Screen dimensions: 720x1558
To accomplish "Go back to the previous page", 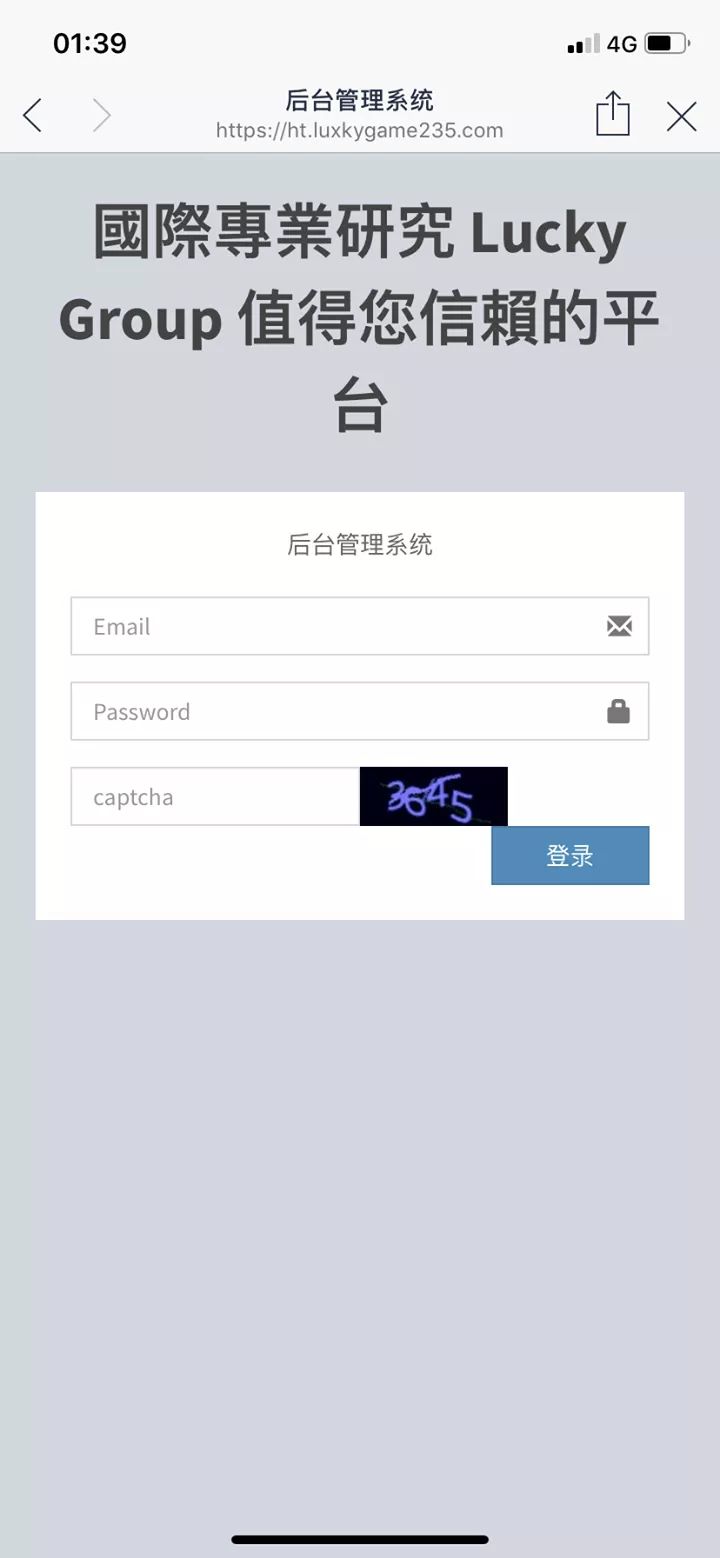I will coord(33,116).
